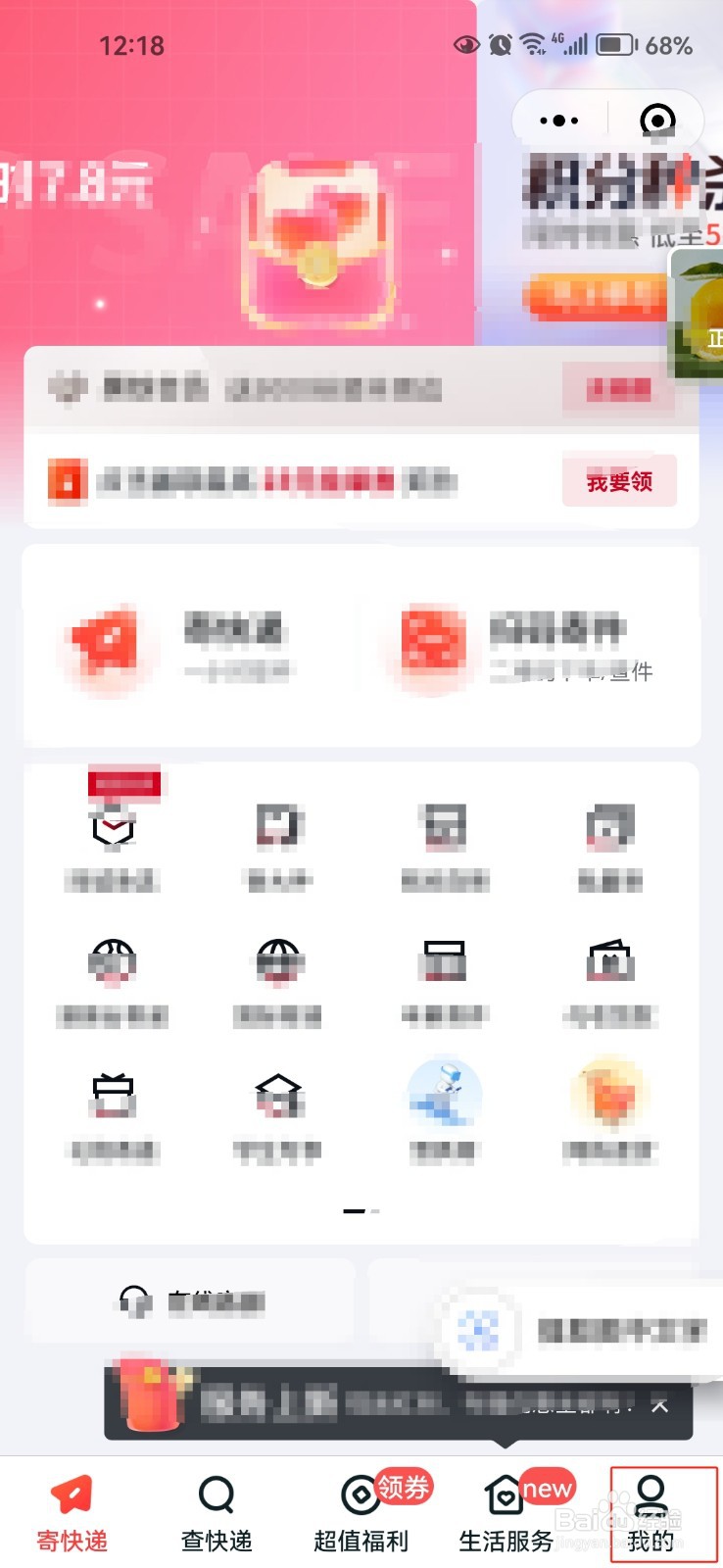Tap the red rocket send-express icon
Image resolution: width=723 pixels, height=1568 pixels.
108,642
